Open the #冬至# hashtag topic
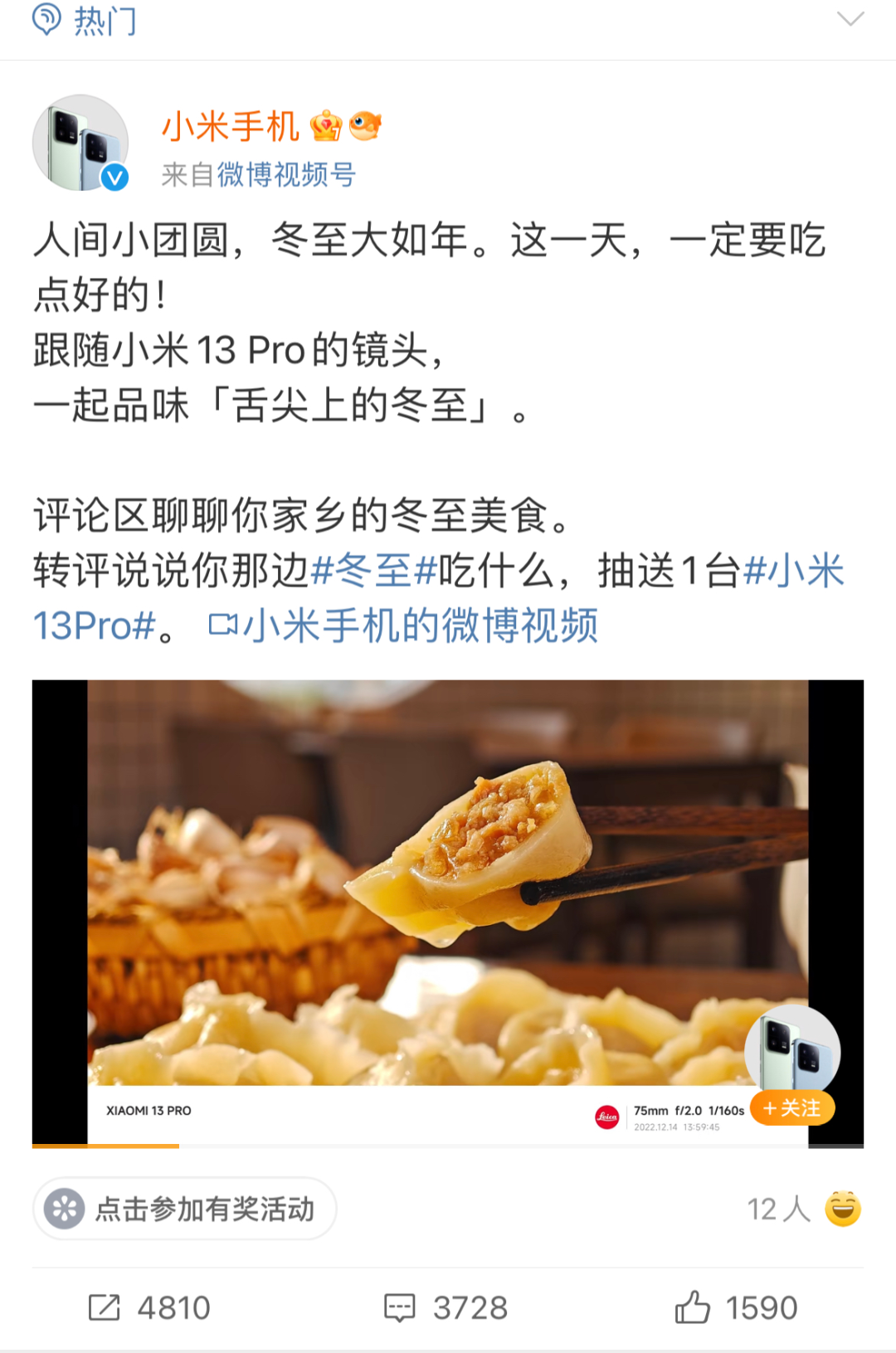 tap(374, 571)
